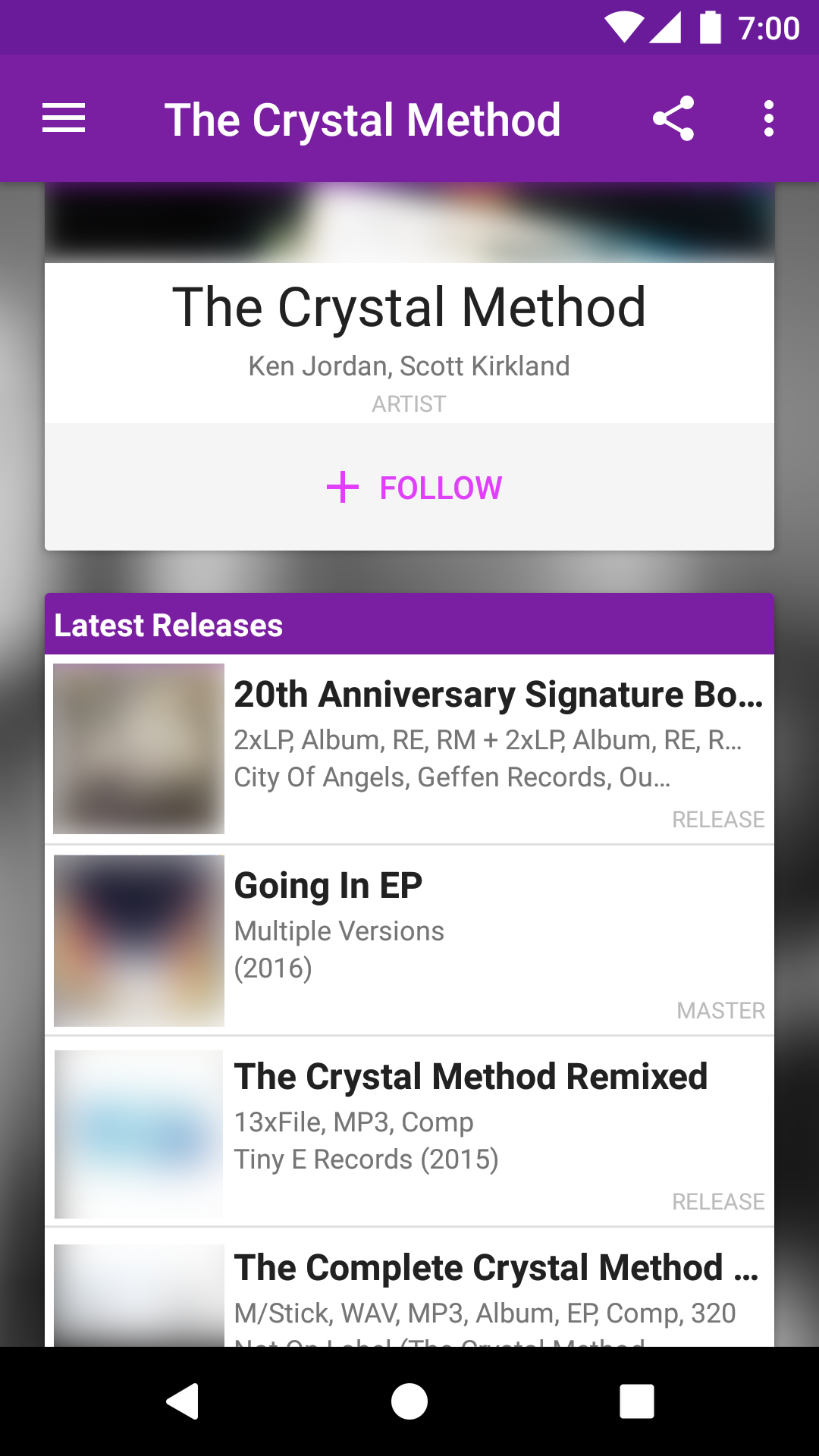819x1456 pixels.
Task: Select the Going In EP entry
Action: 409,940
